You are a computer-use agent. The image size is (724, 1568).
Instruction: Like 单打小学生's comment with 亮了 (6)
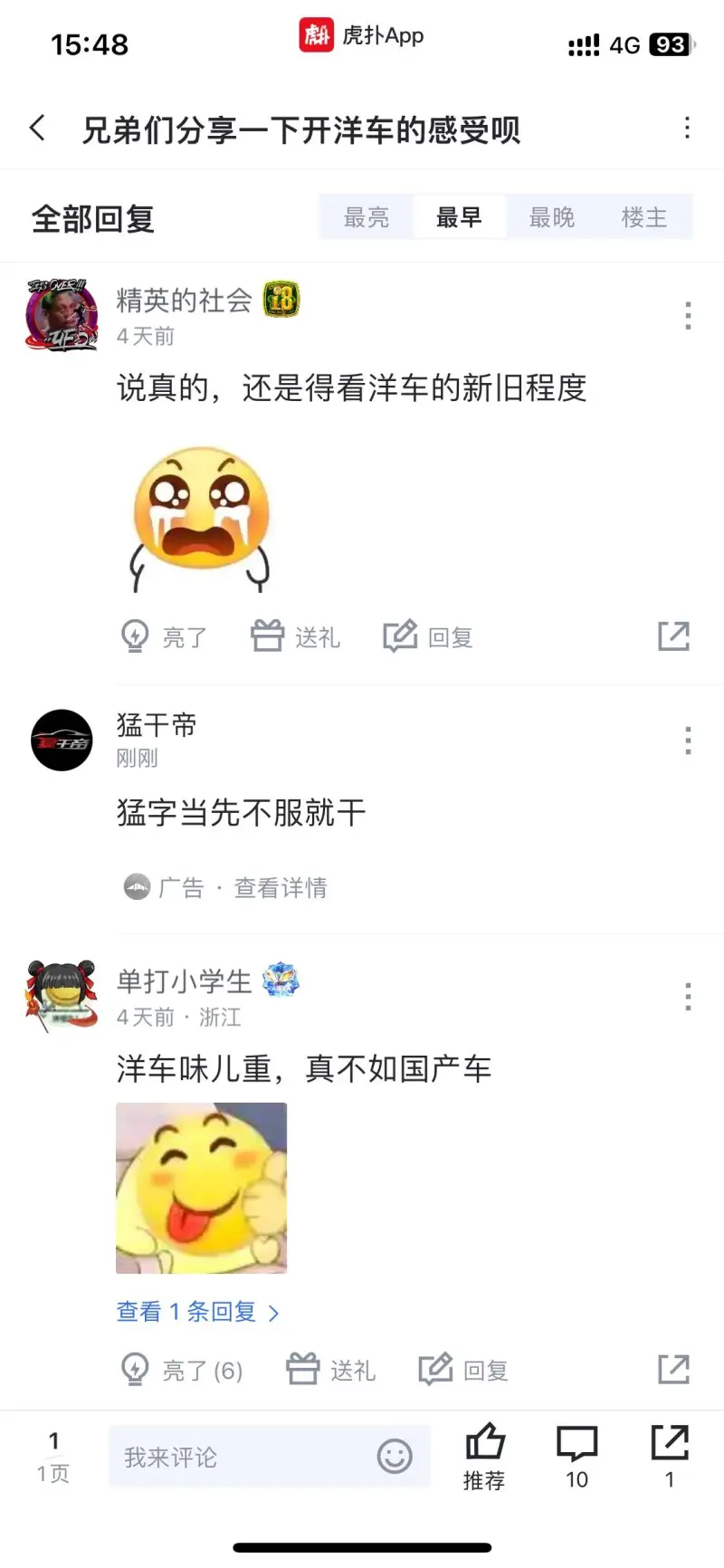click(x=182, y=1370)
